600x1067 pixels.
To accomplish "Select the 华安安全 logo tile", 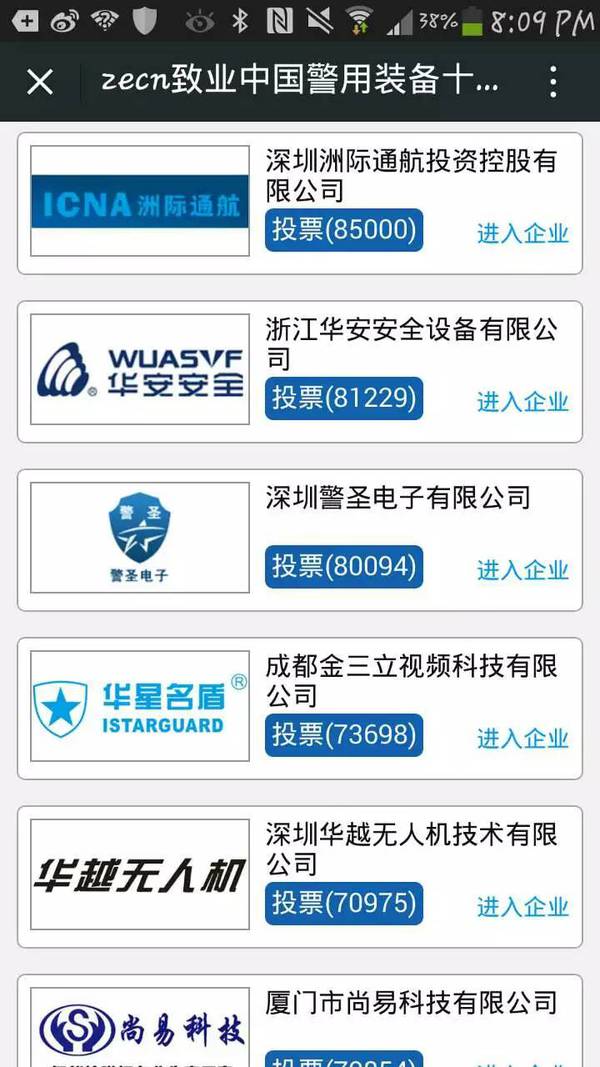I will tap(140, 369).
